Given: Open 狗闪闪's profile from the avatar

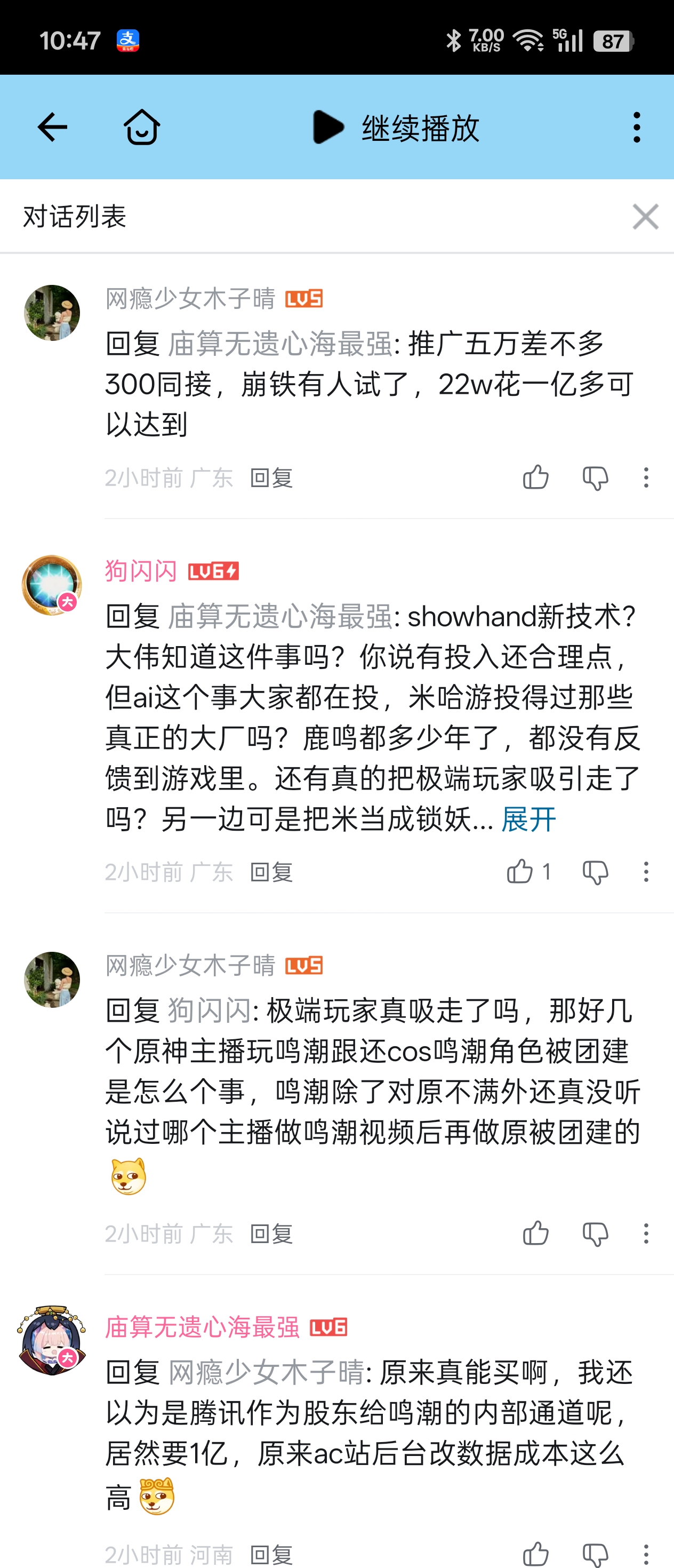Looking at the screenshot, I should [x=52, y=585].
